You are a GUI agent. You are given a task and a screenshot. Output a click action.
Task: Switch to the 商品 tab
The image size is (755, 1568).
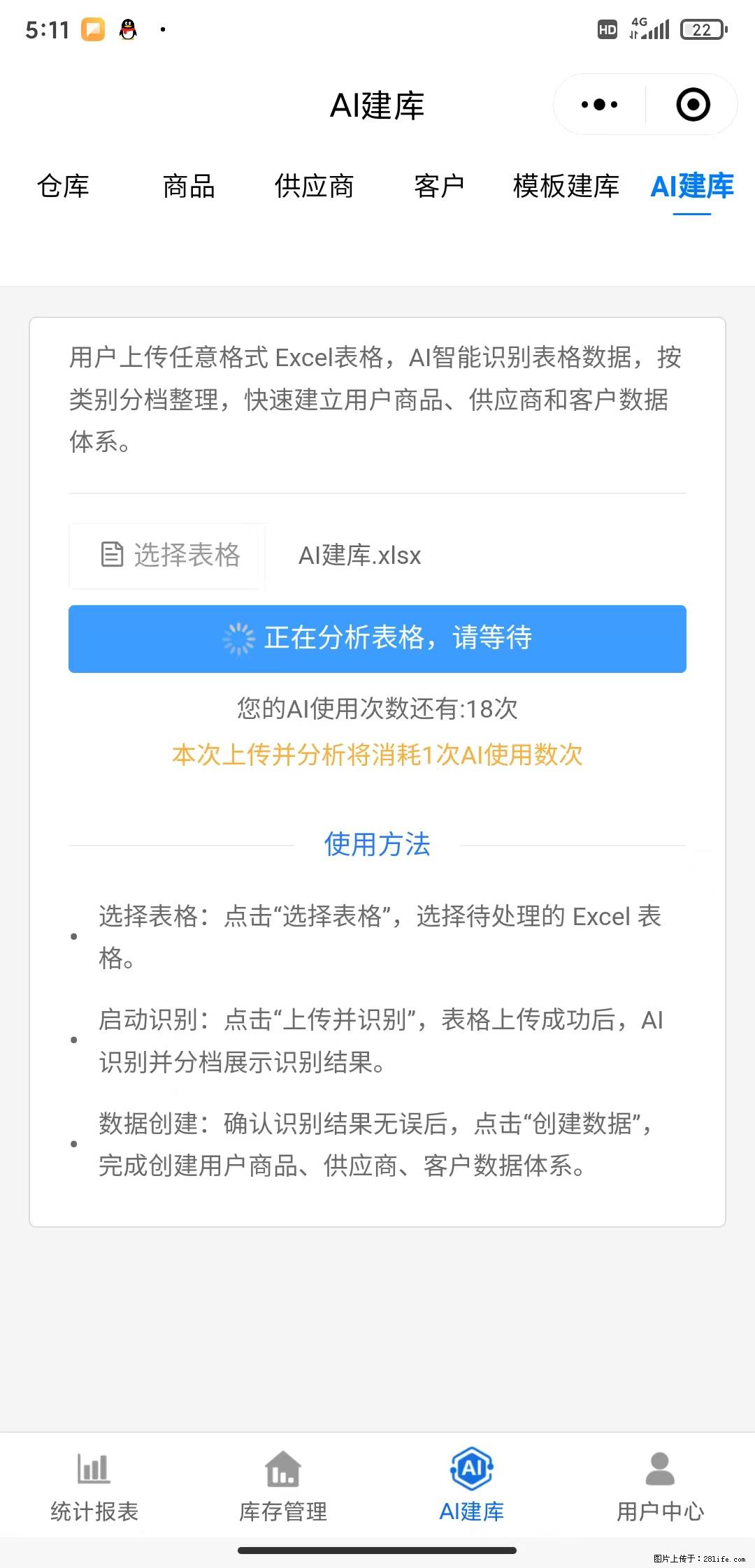coord(187,187)
